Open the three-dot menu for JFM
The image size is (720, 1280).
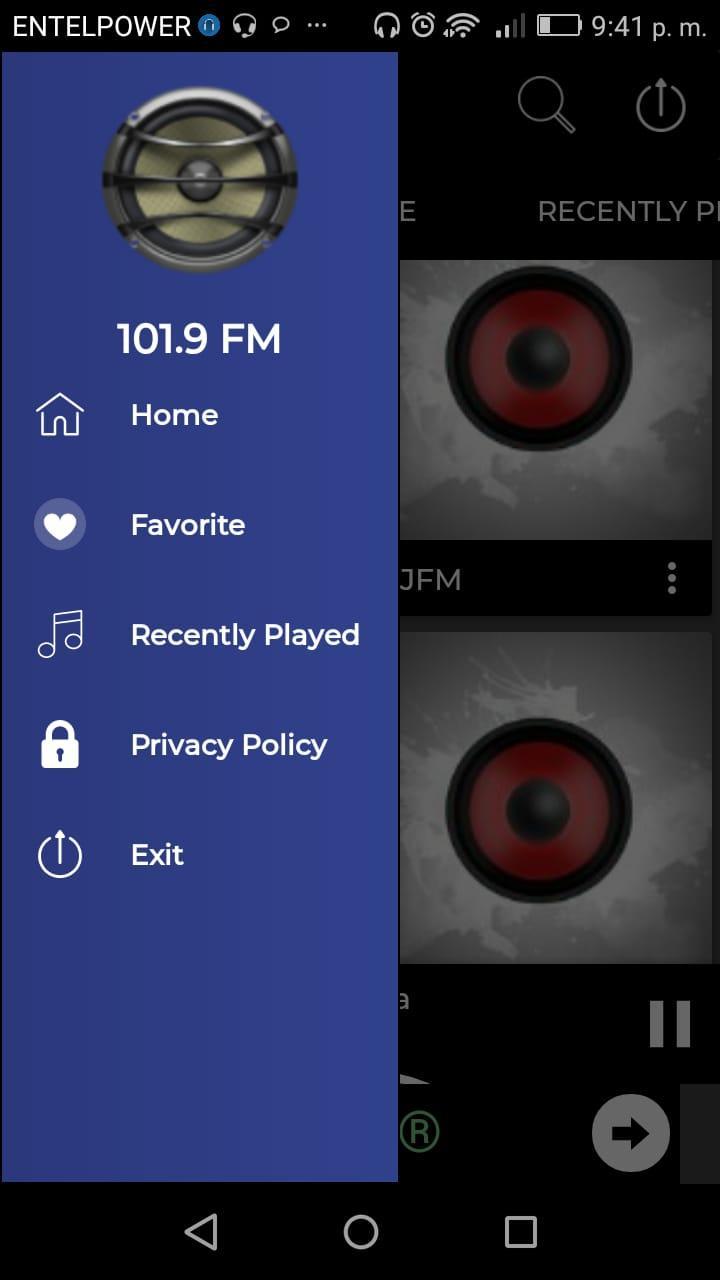point(672,578)
